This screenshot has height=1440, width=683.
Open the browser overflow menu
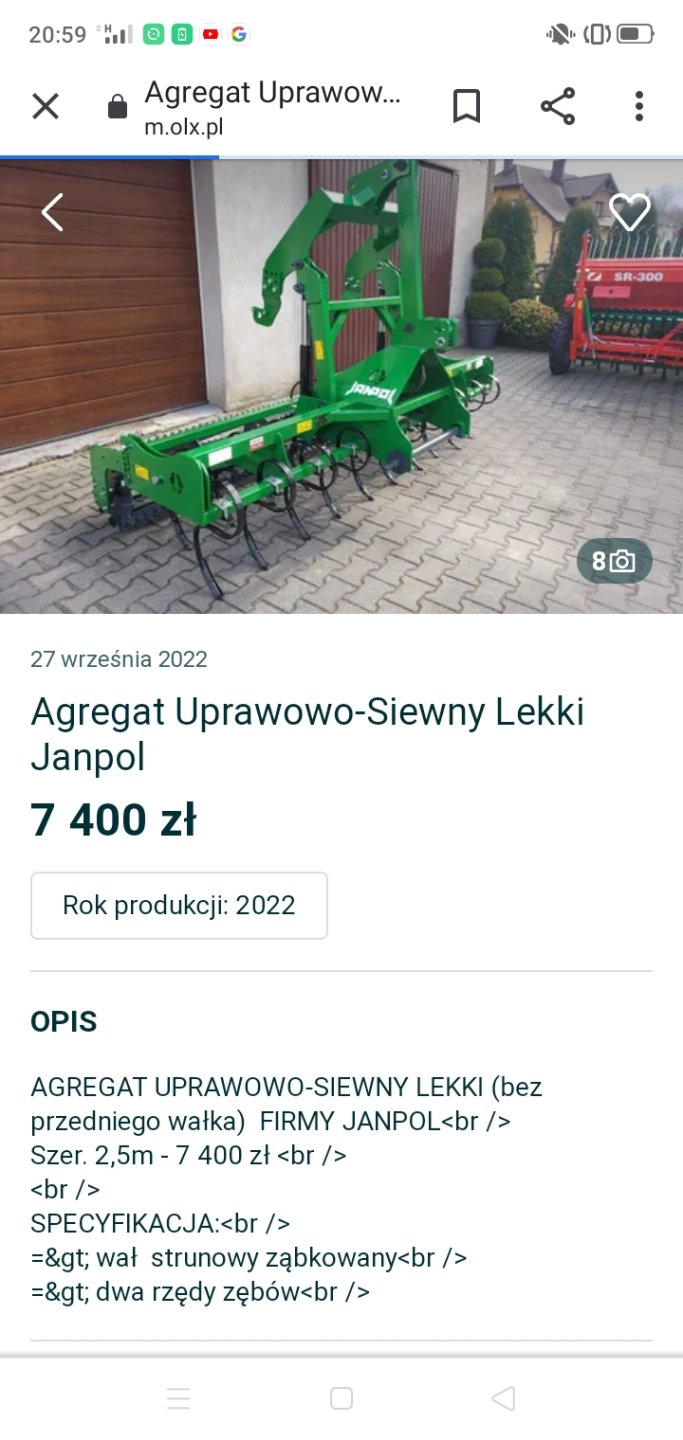639,106
